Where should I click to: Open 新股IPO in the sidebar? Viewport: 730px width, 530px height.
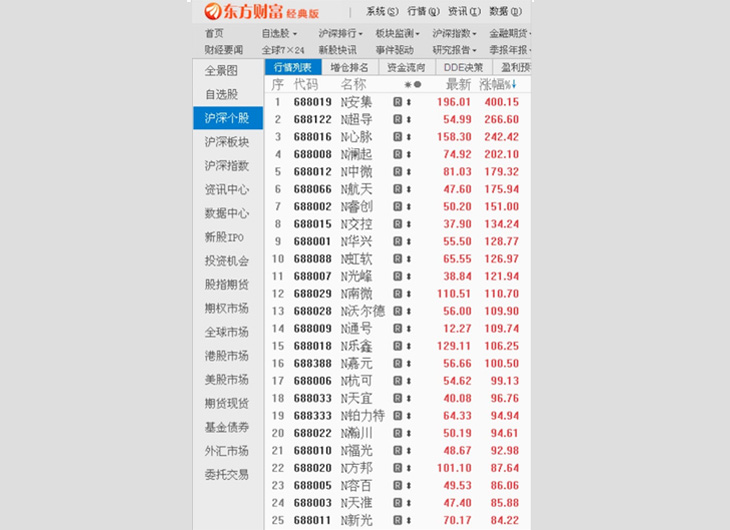[224, 237]
